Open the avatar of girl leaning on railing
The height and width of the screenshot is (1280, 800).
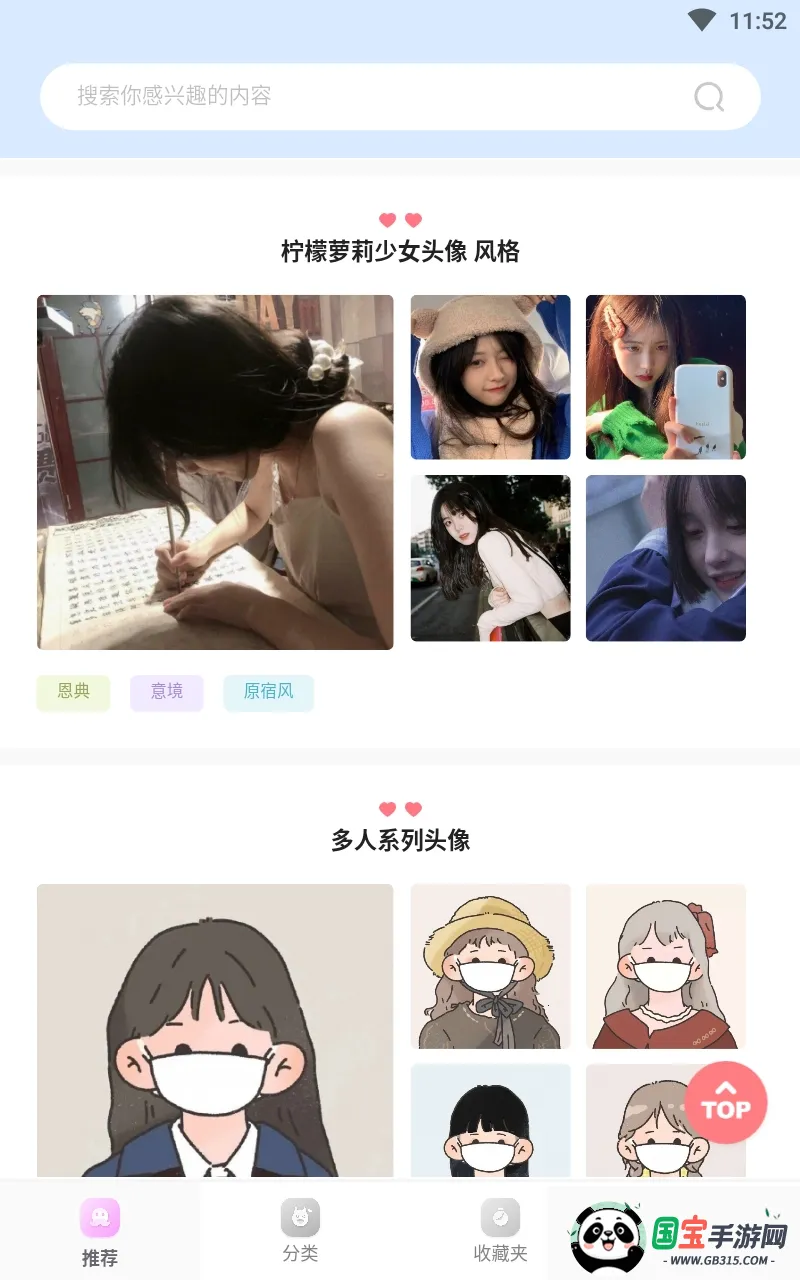coord(490,558)
